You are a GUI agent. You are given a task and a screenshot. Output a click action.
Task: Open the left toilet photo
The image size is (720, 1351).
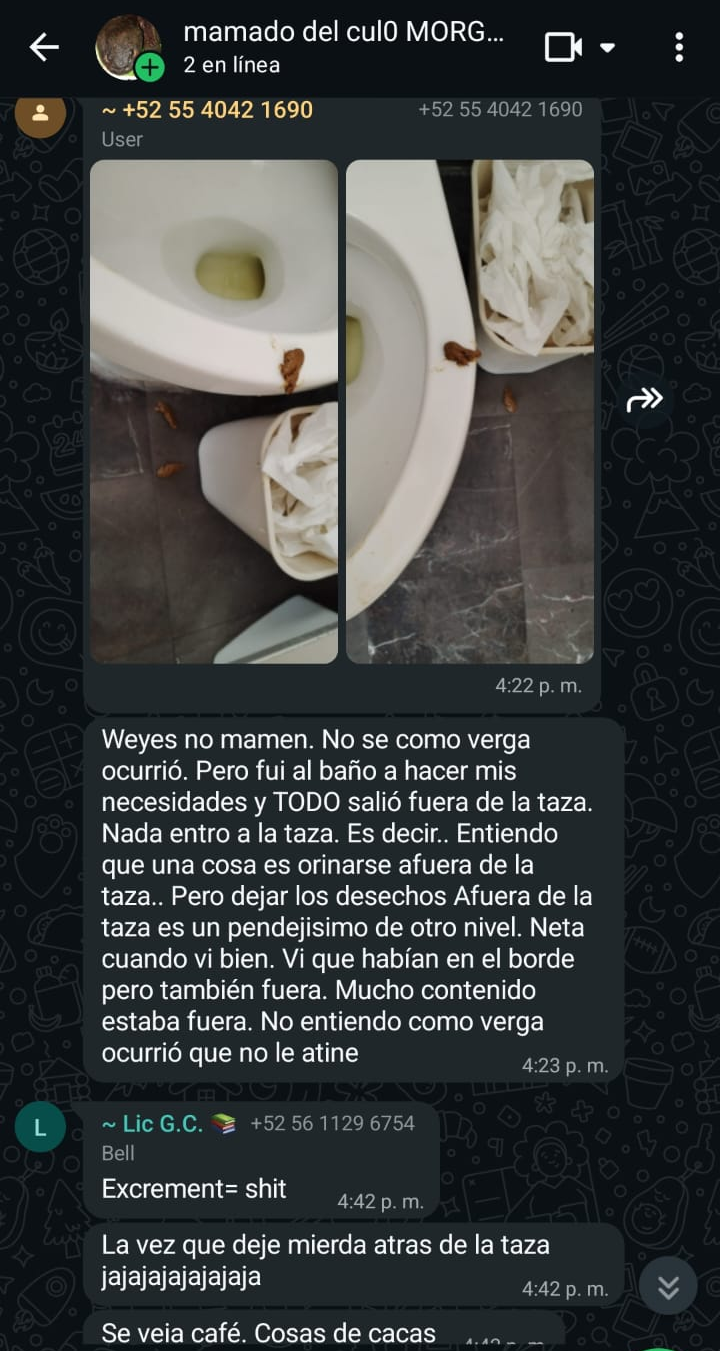pyautogui.click(x=214, y=411)
